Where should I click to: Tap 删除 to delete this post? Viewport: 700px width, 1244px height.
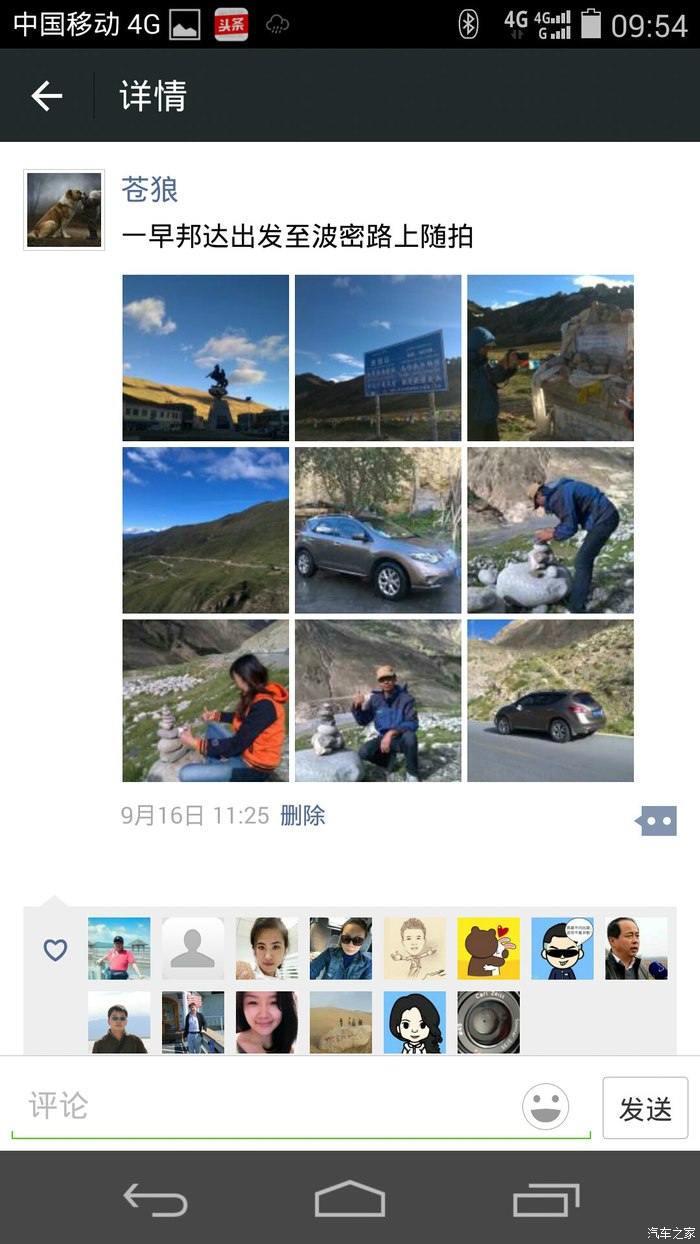tap(303, 816)
